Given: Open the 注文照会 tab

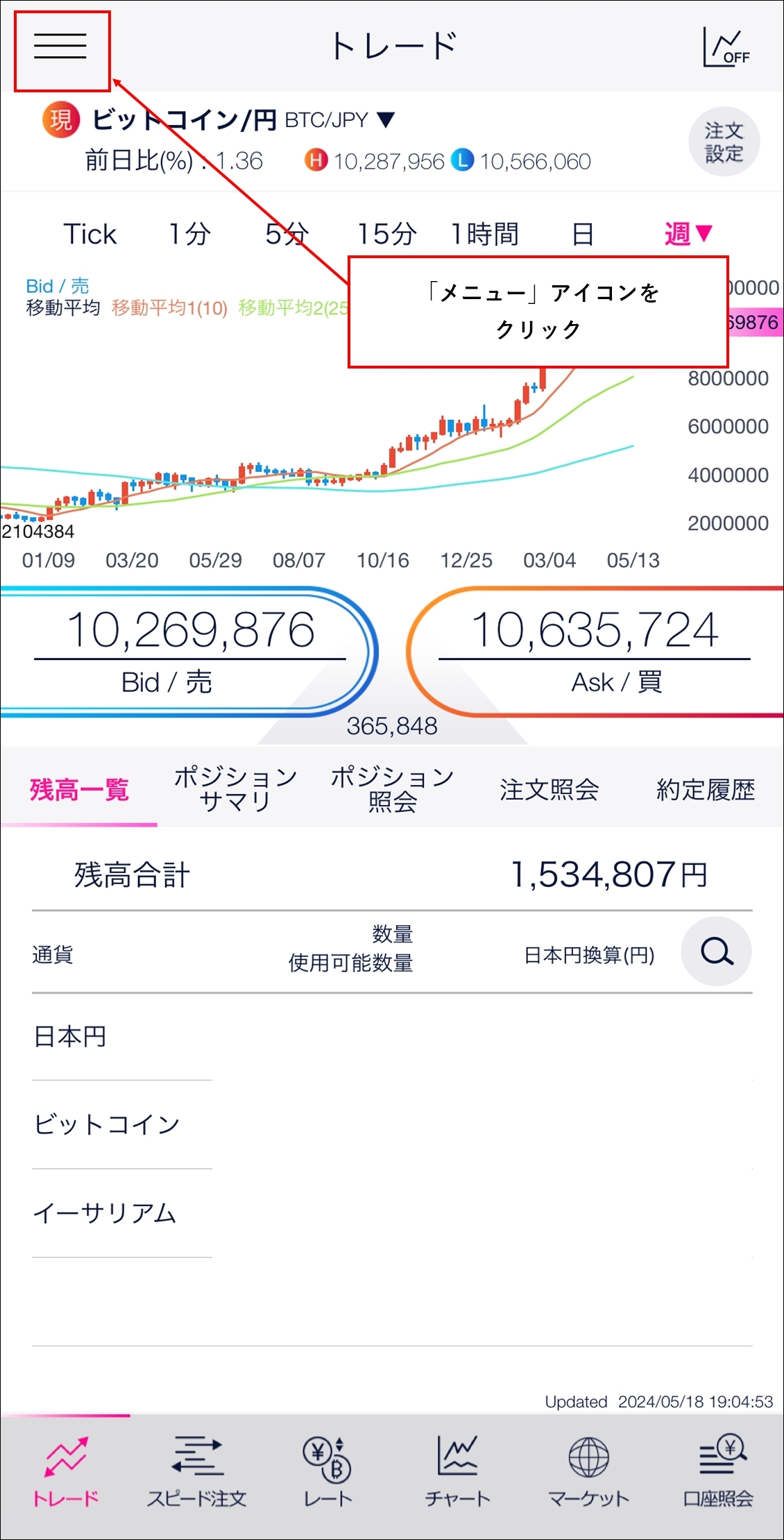Looking at the screenshot, I should 549,790.
